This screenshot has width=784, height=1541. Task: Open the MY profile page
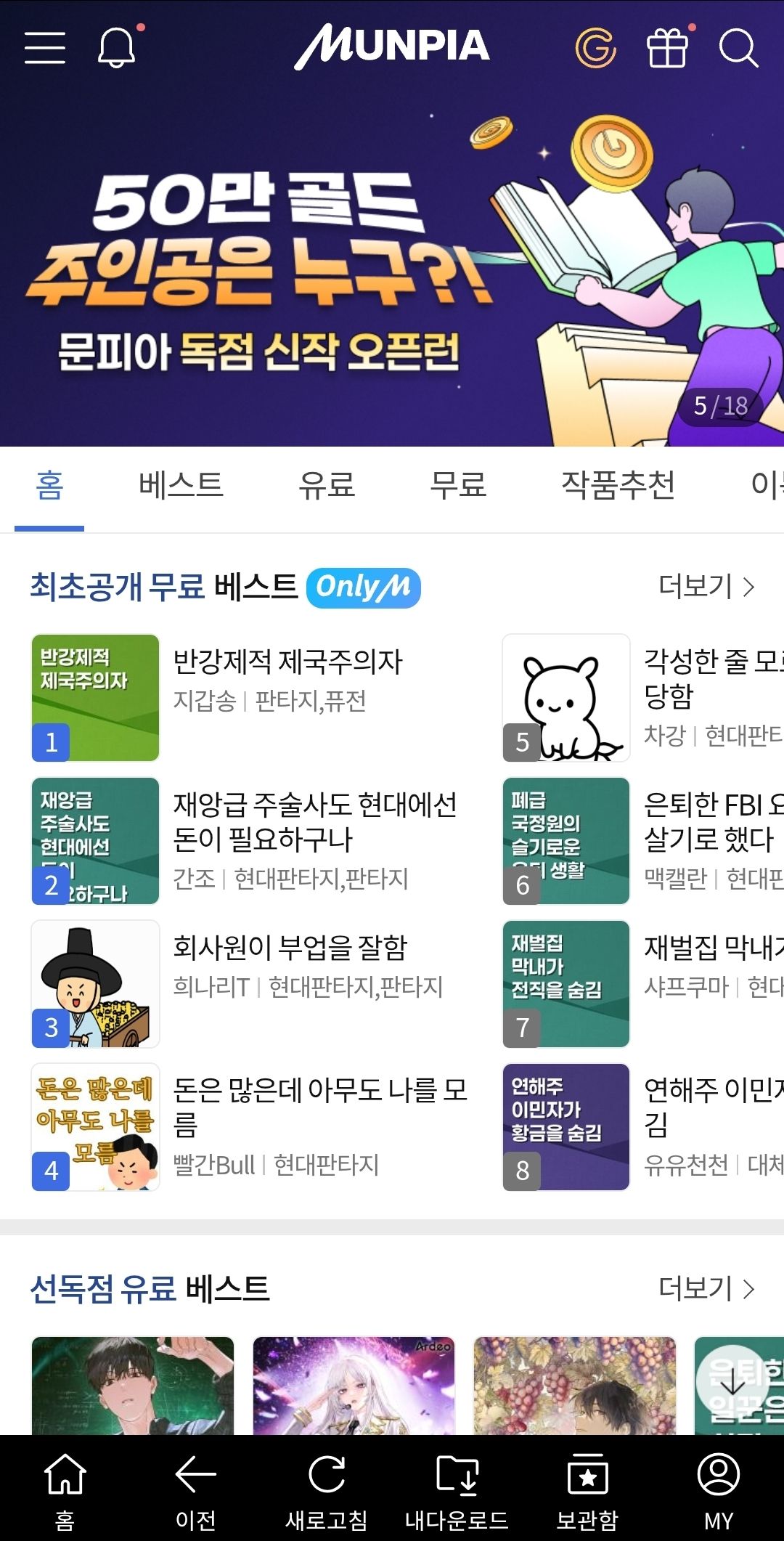pos(718,1489)
